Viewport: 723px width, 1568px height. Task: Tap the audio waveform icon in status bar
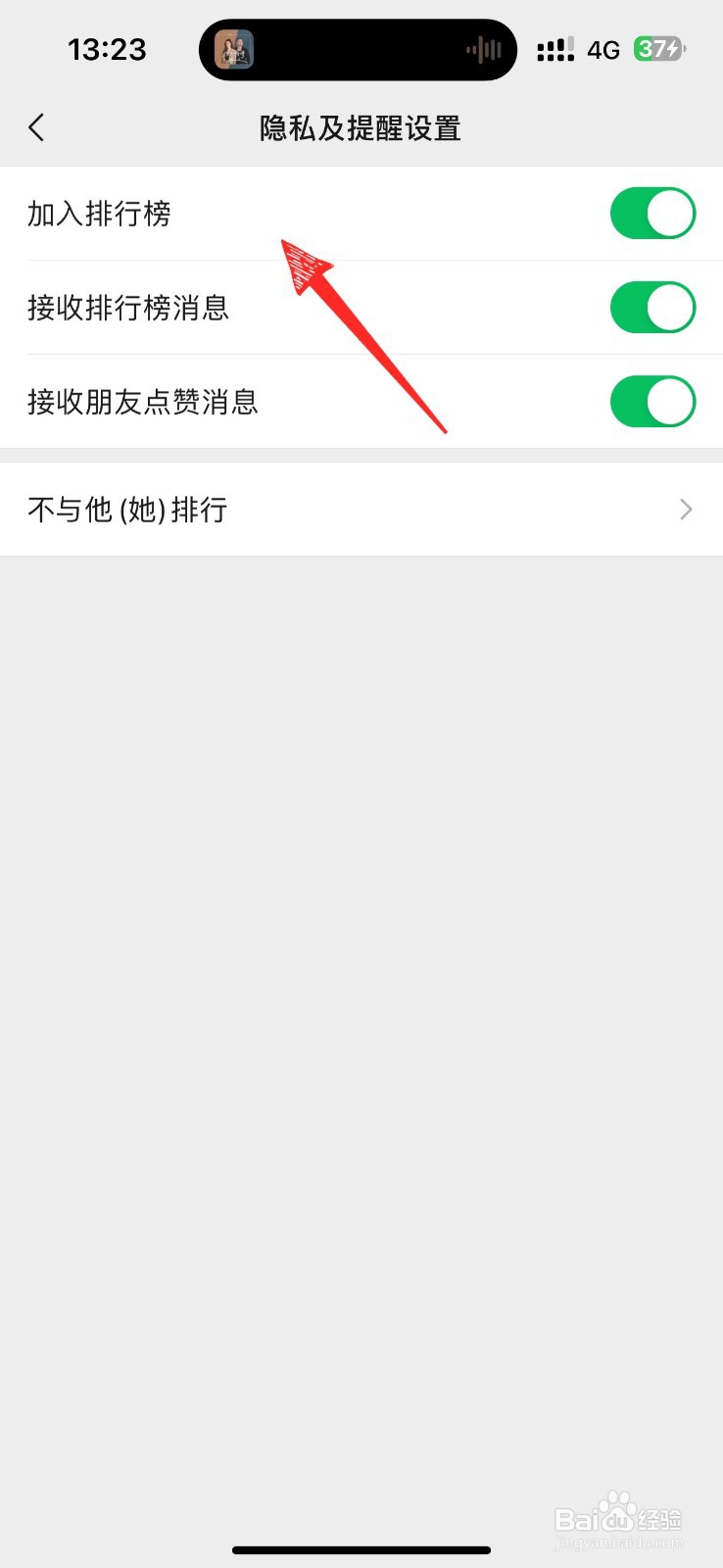coord(484,49)
